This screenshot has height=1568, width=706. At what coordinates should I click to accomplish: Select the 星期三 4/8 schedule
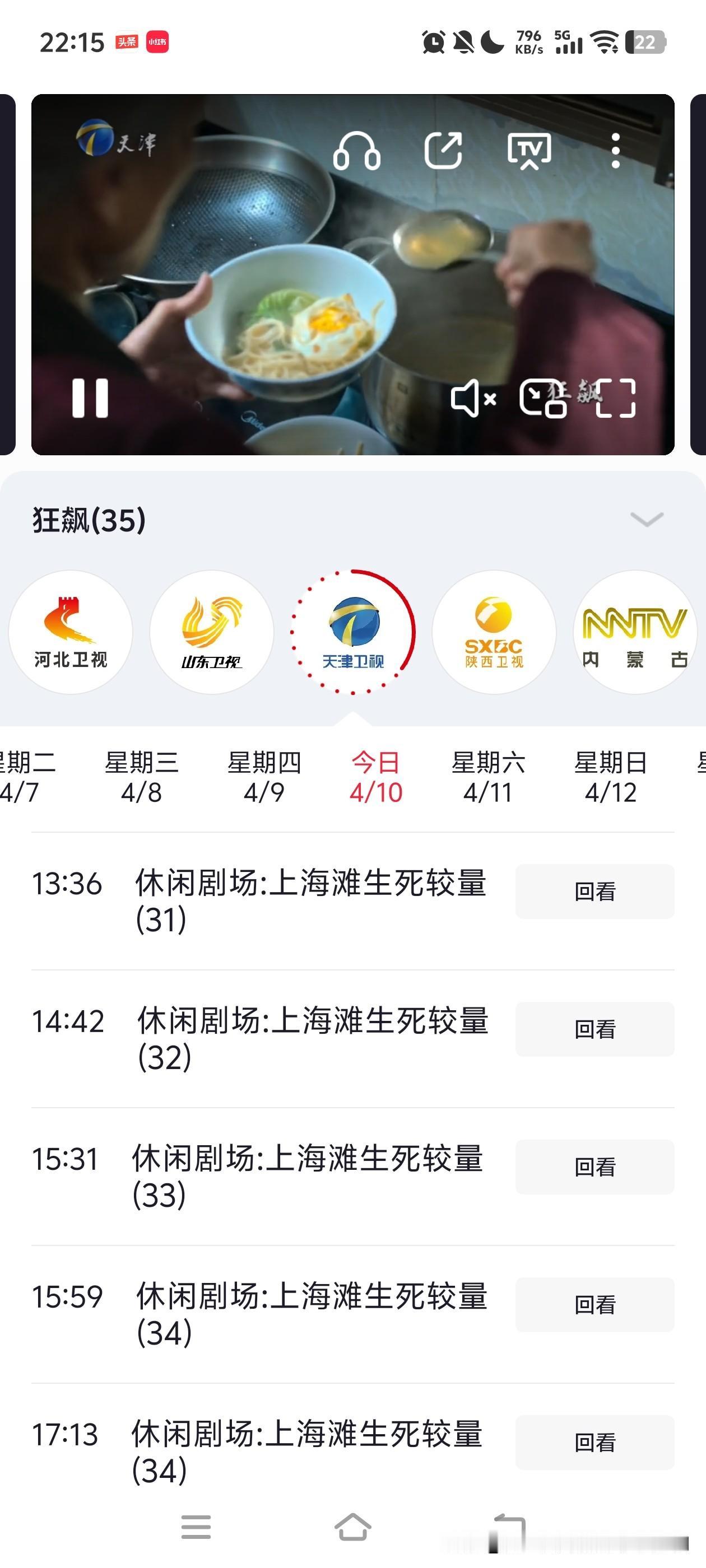[x=141, y=777]
